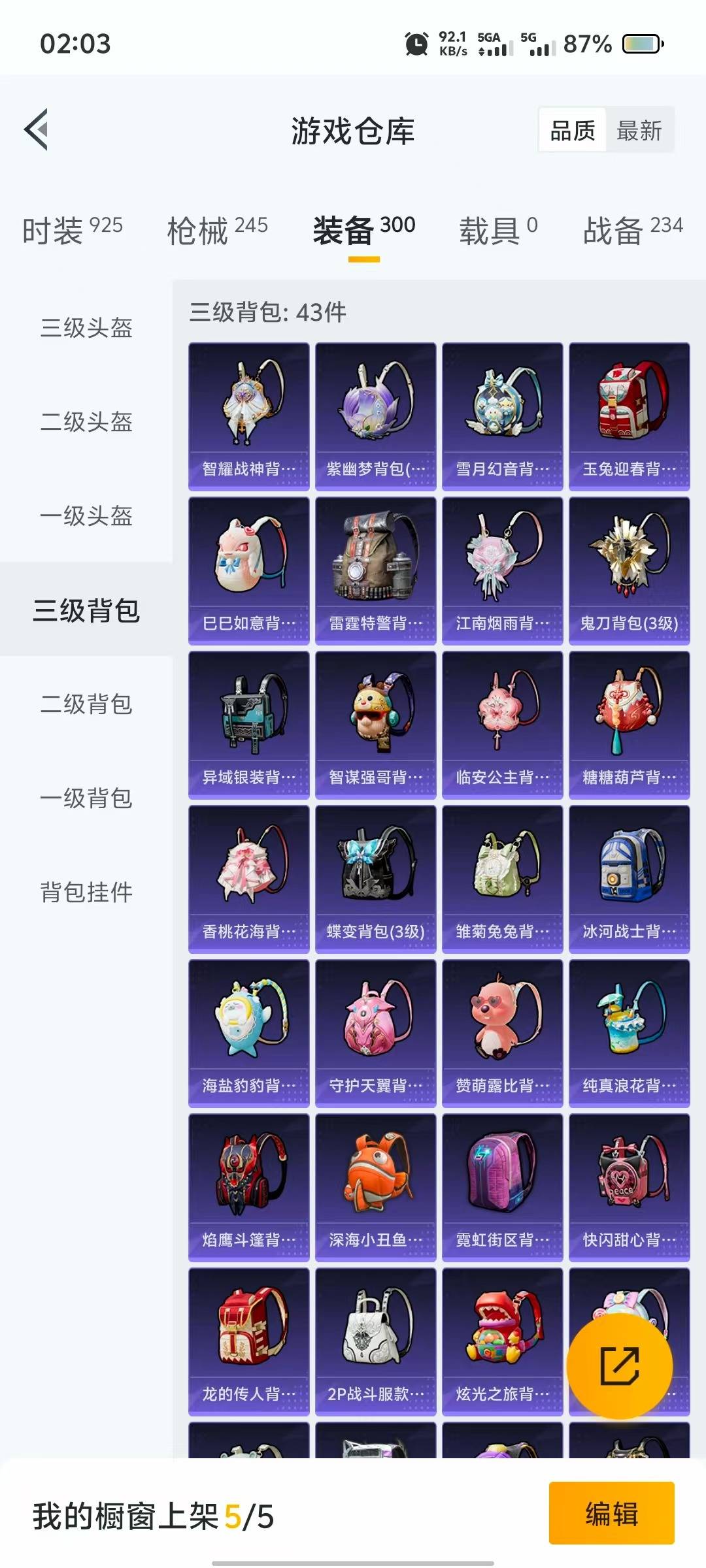Switch to the 载具 tab
706x1568 pixels.
pos(498,230)
